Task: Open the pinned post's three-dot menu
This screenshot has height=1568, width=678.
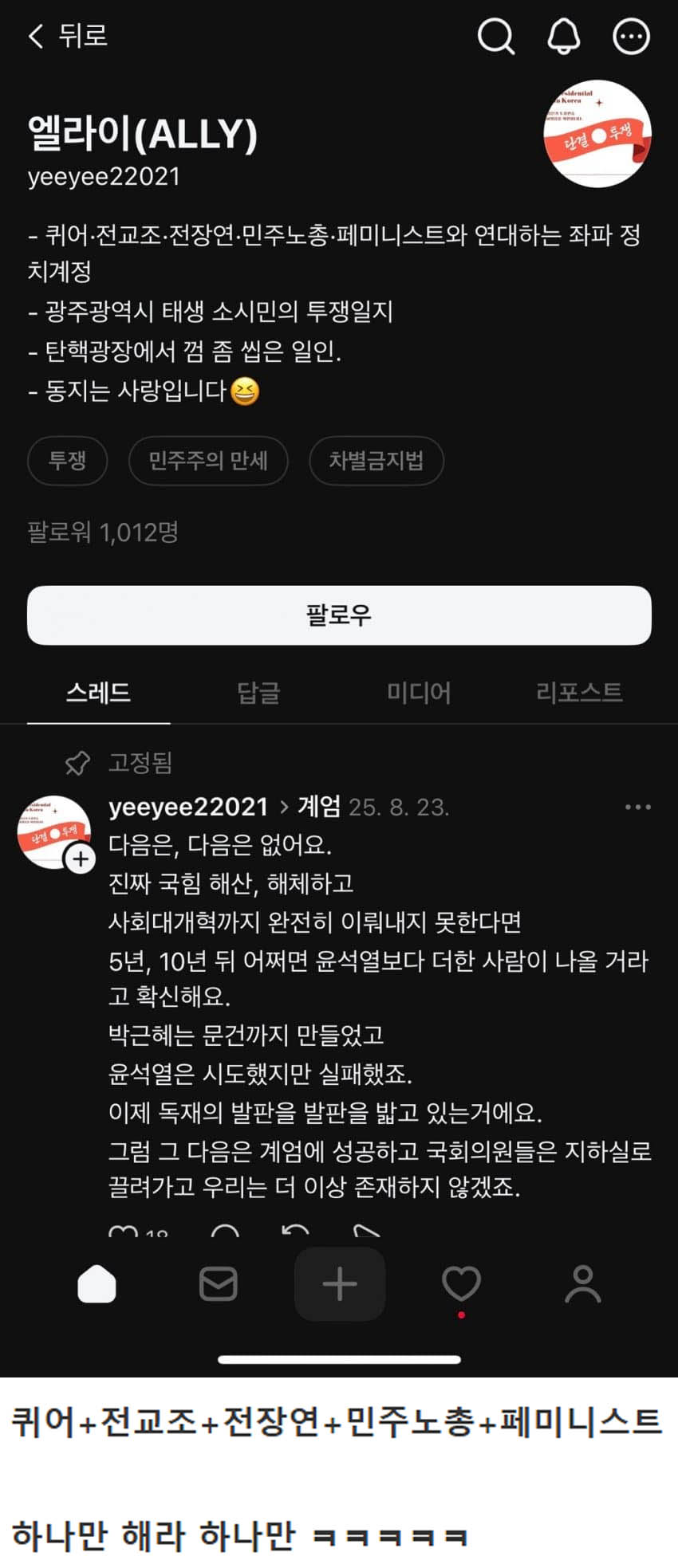Action: tap(637, 808)
